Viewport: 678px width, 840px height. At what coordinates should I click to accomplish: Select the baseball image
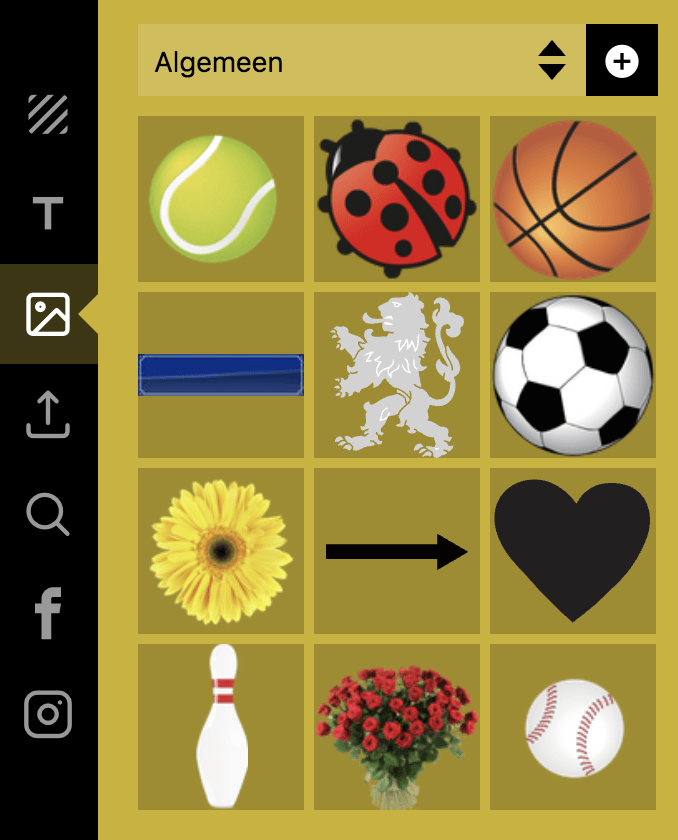572,727
